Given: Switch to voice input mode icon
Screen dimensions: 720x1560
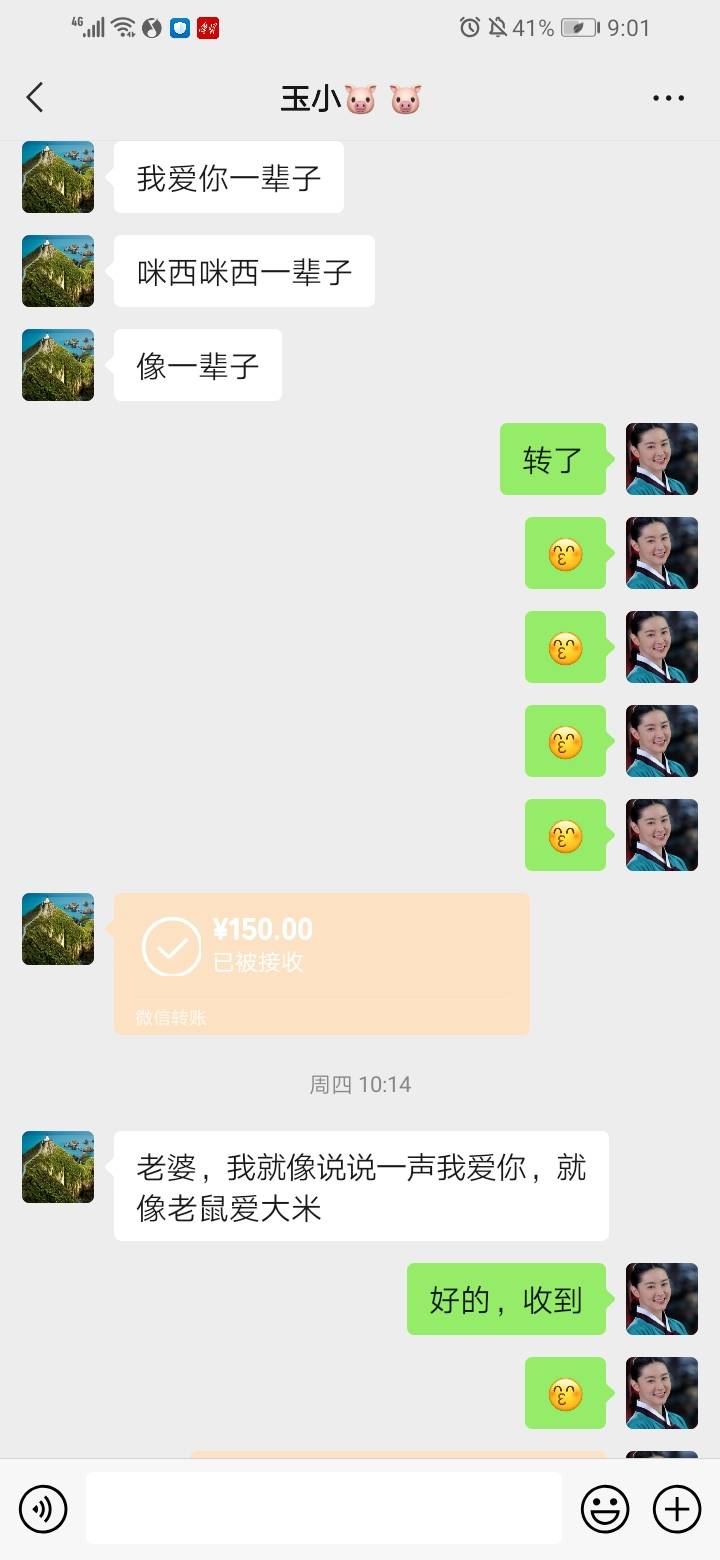Looking at the screenshot, I should 42,1507.
